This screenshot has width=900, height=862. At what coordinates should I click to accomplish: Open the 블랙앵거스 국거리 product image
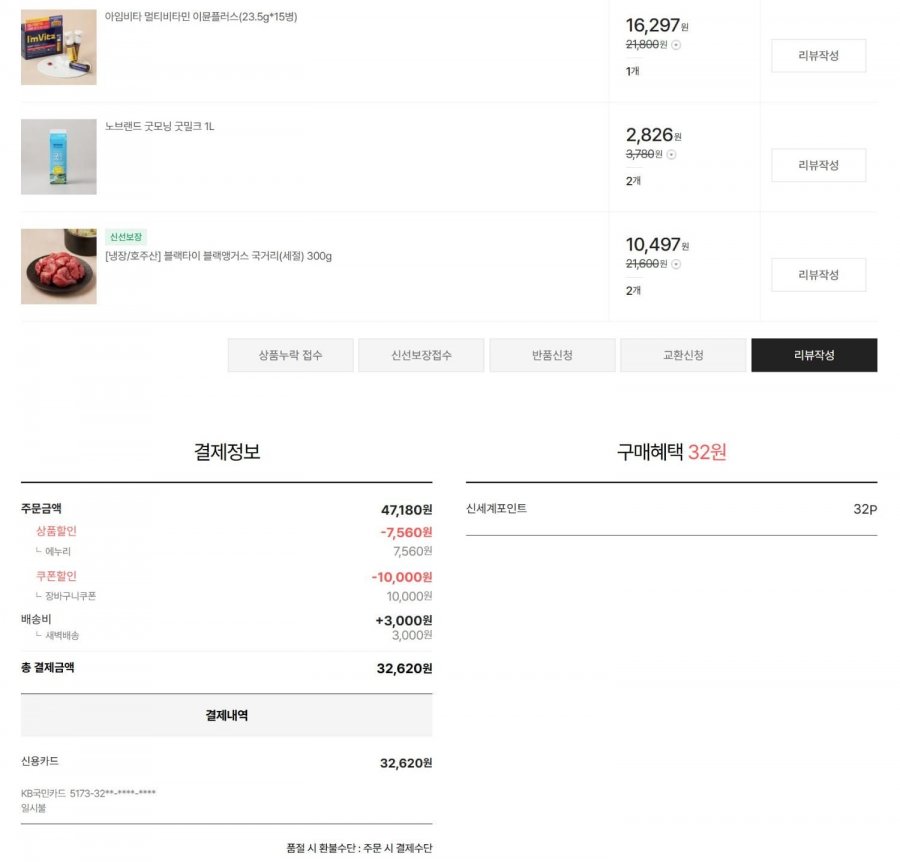[59, 266]
